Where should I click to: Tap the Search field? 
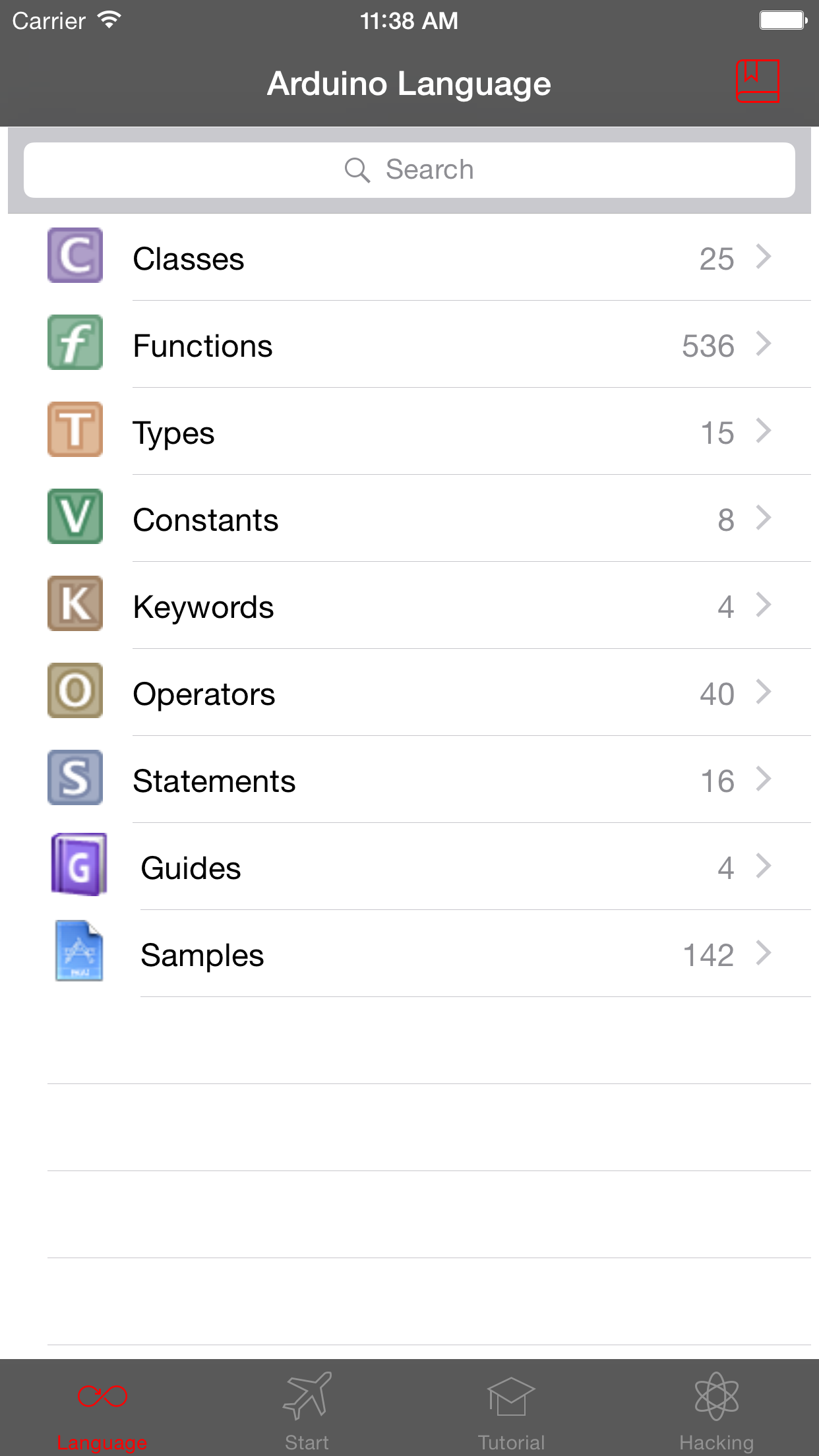coord(409,169)
